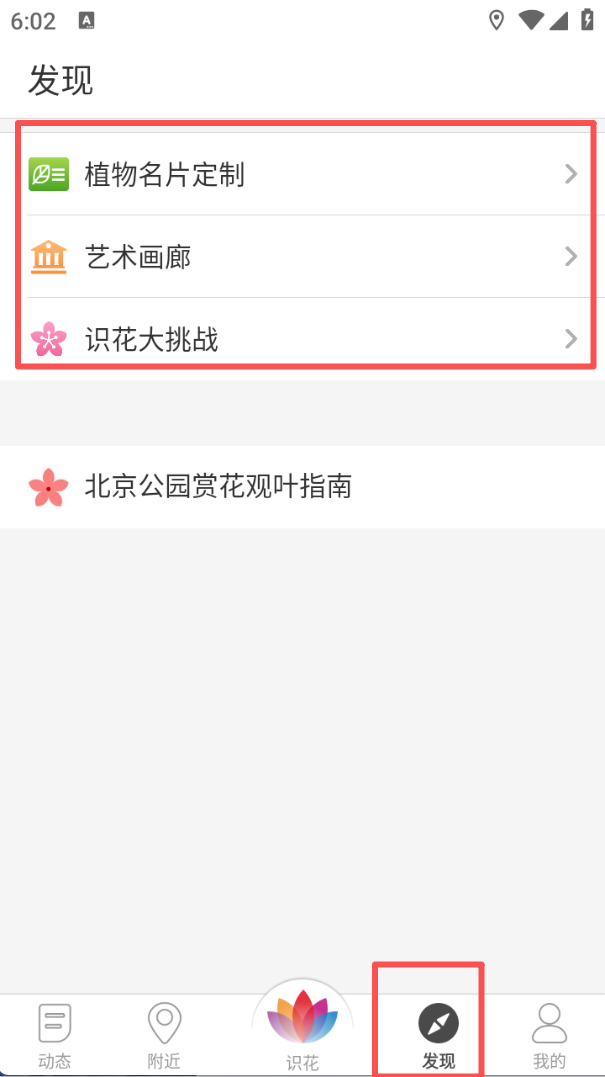Open the 艺术画廊 gallery

click(x=300, y=257)
